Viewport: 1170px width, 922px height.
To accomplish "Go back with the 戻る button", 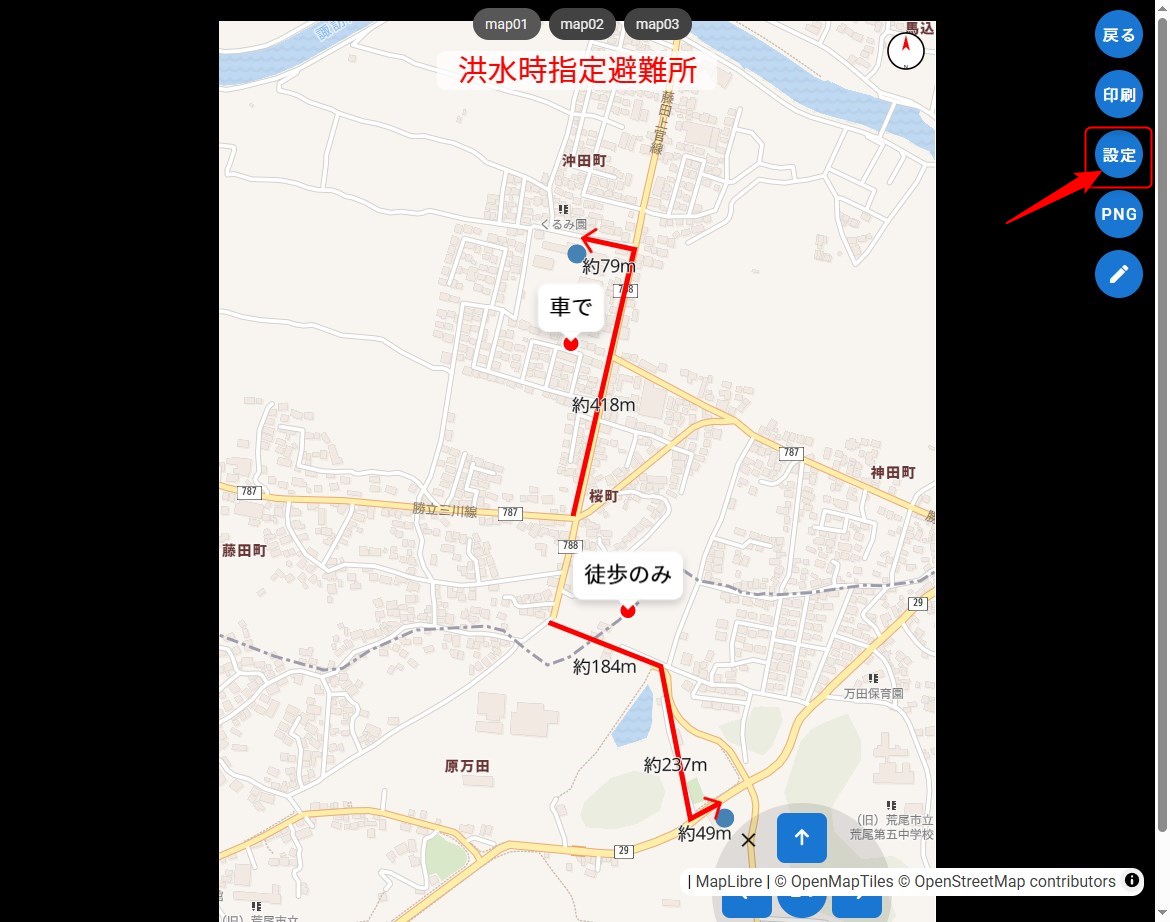I will 1118,35.
